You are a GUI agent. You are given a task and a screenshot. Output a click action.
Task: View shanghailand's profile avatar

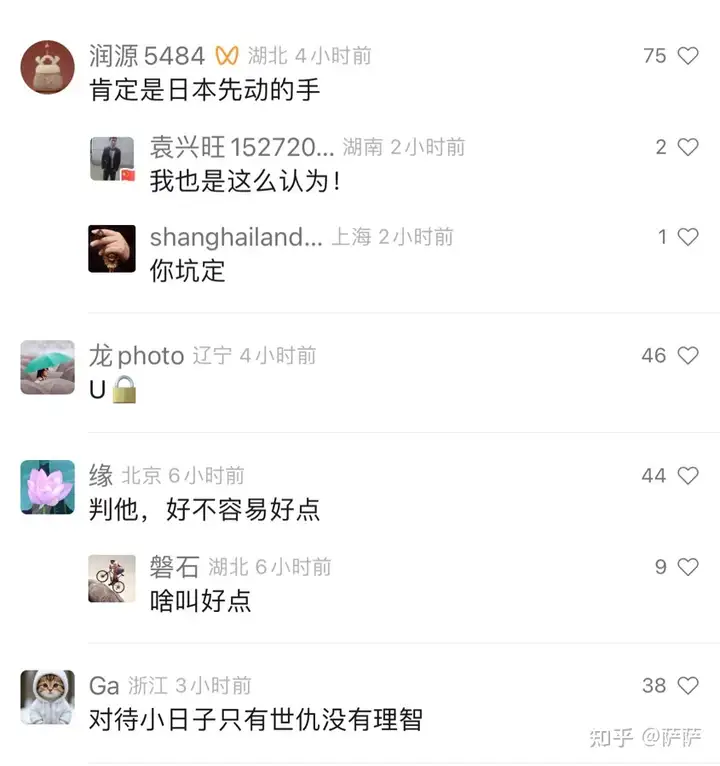click(112, 249)
